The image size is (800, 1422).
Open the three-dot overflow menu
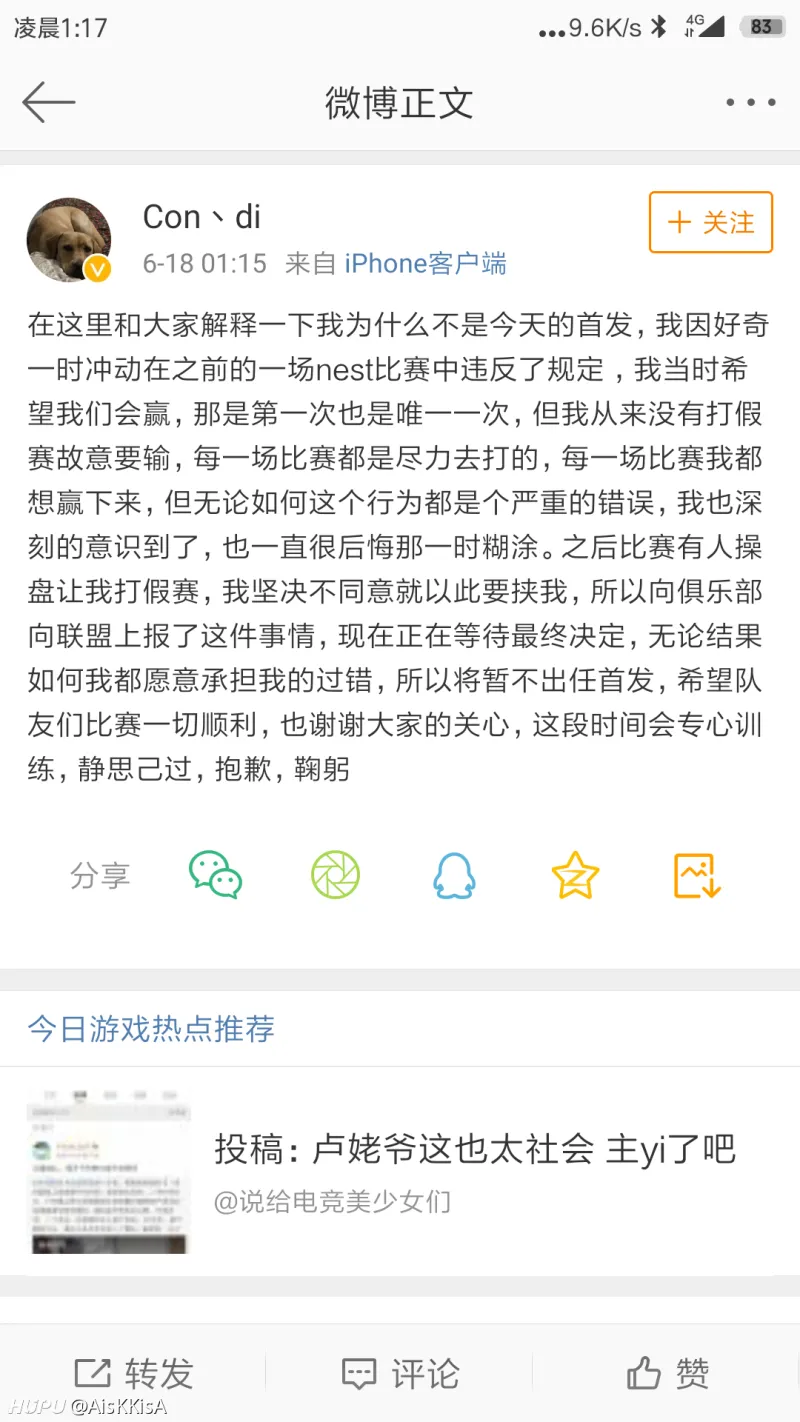pos(750,102)
